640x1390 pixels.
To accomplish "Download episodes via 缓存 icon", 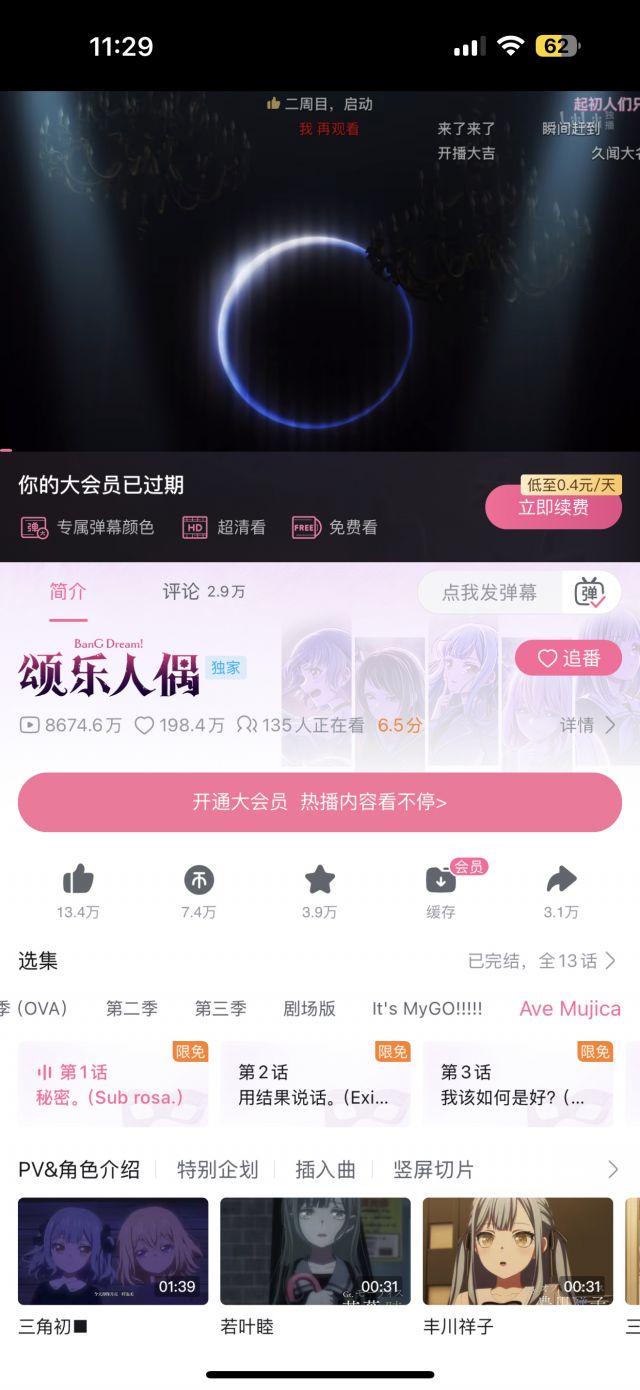I will pyautogui.click(x=441, y=881).
